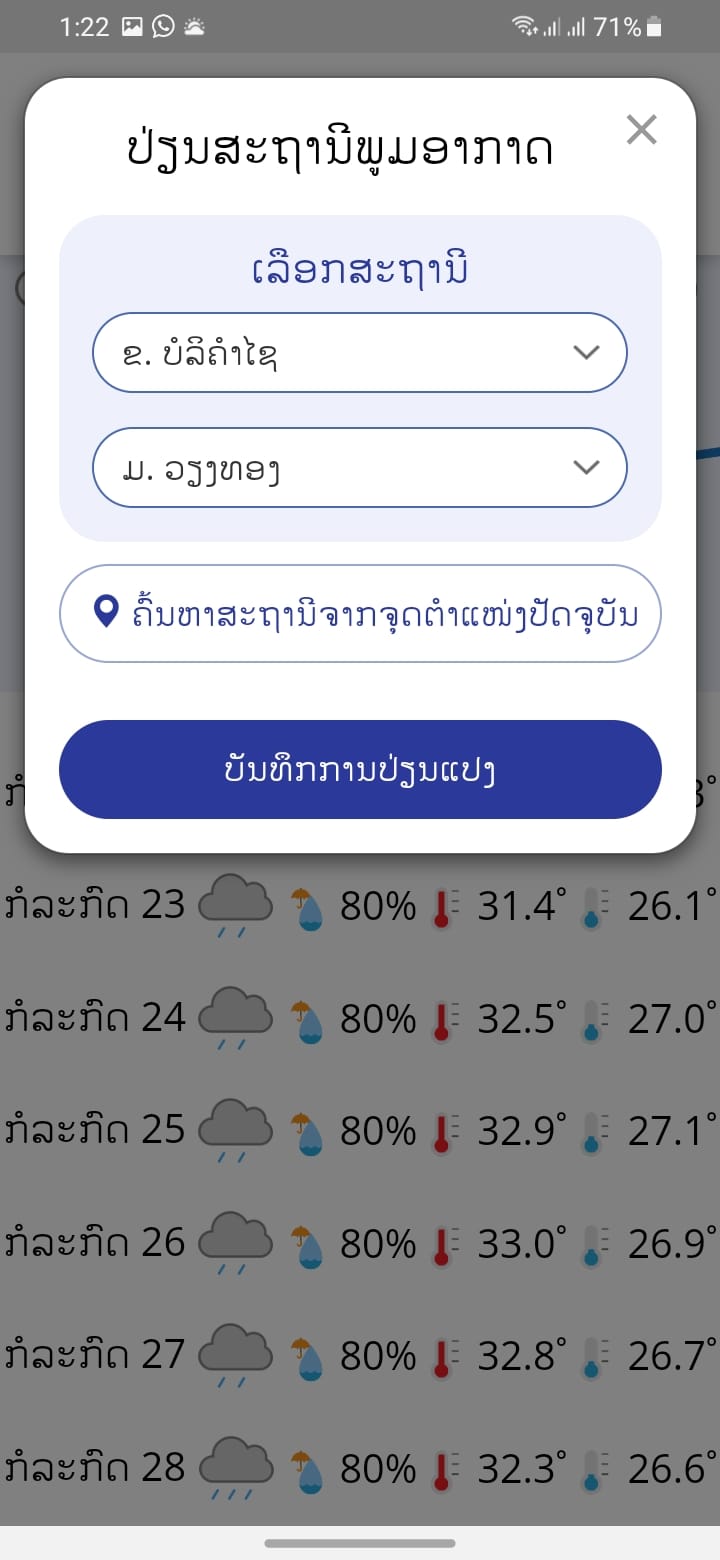This screenshot has height=1560, width=720.
Task: Open the province dropdown showing ຂ. ບໍລິຄຳໄຊ
Action: tap(360, 352)
